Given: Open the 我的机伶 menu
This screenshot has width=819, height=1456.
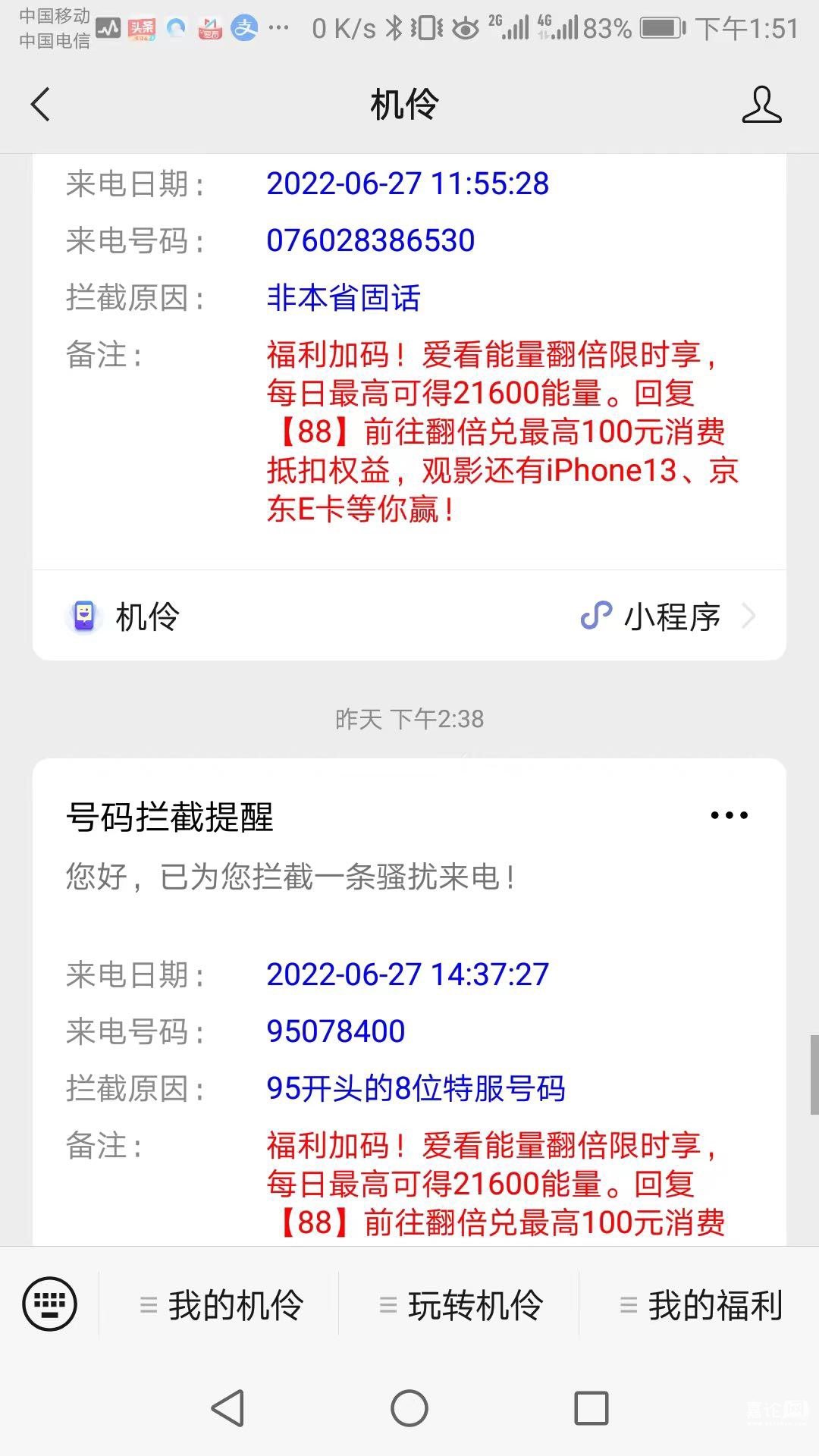Looking at the screenshot, I should 220,1305.
